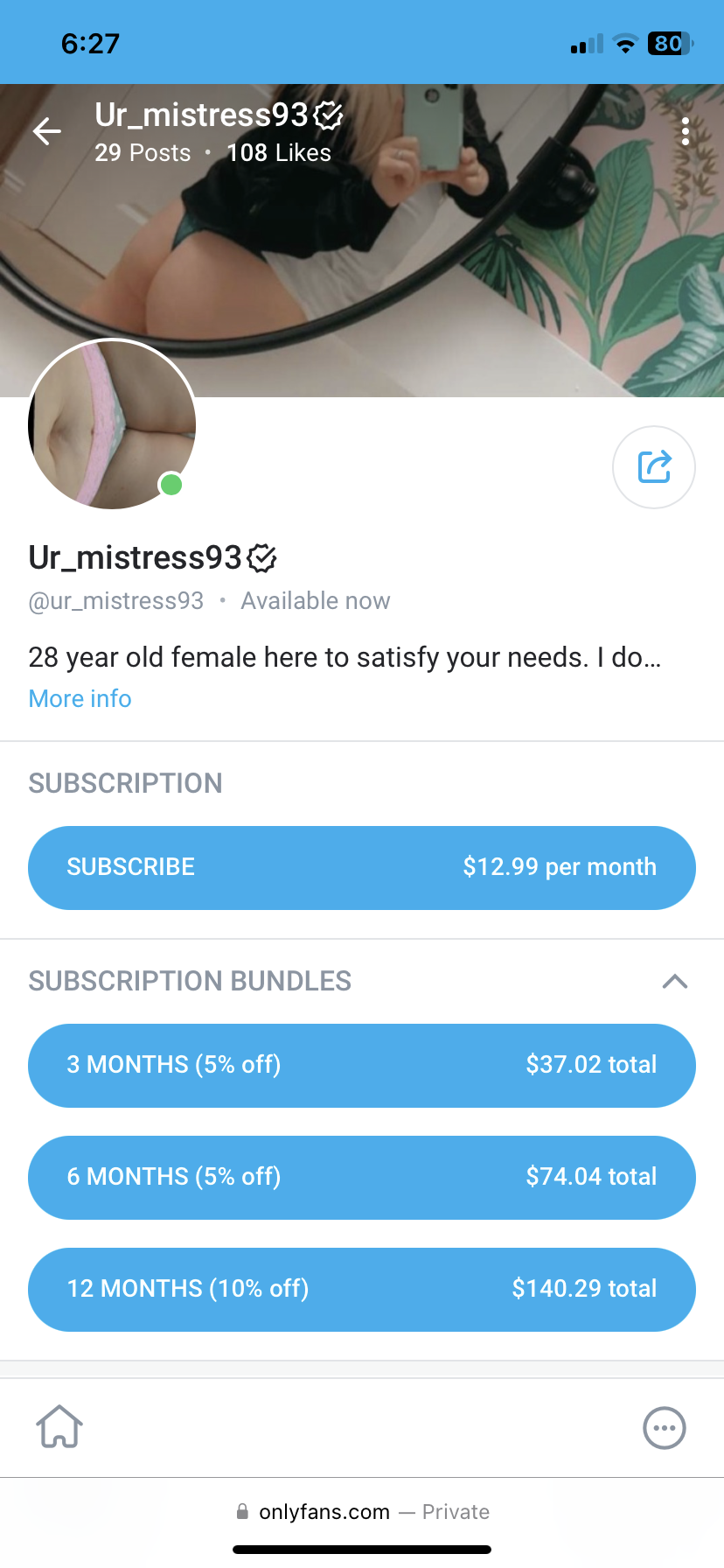724x1568 pixels.
Task: Subscribe for $12.99 per month
Action: 362,867
